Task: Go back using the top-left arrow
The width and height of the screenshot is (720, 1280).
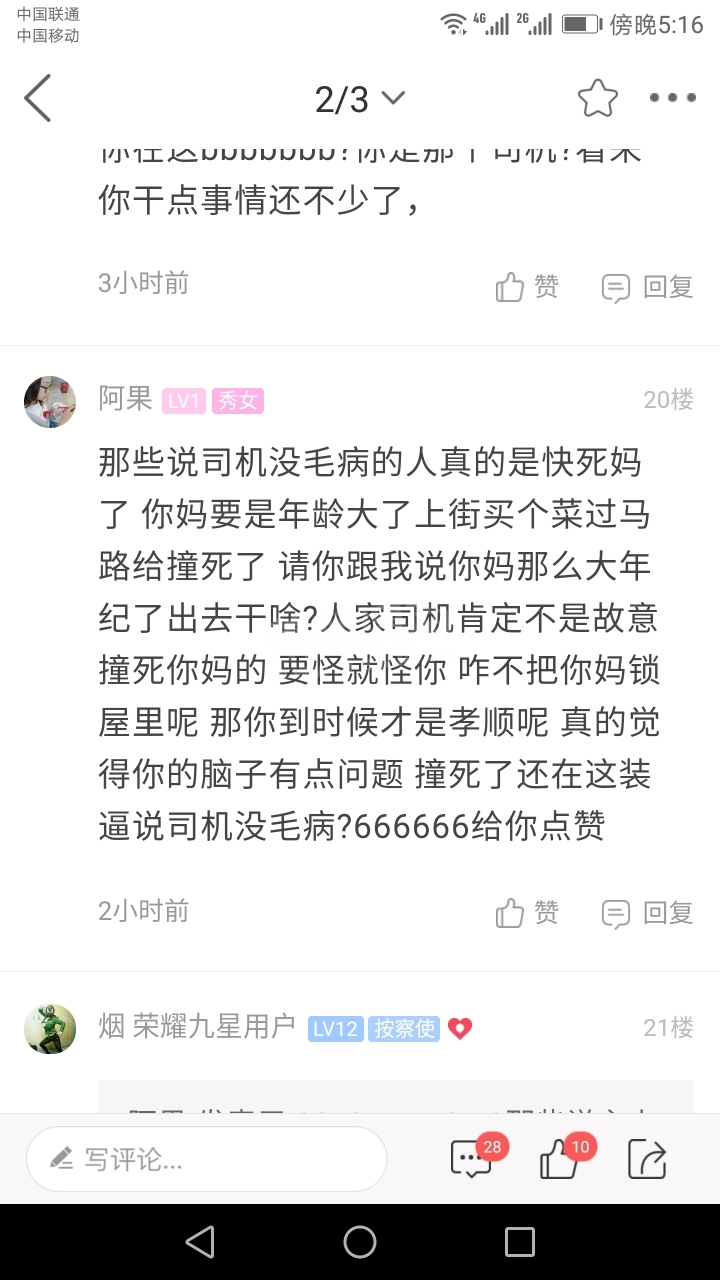Action: 38,98
